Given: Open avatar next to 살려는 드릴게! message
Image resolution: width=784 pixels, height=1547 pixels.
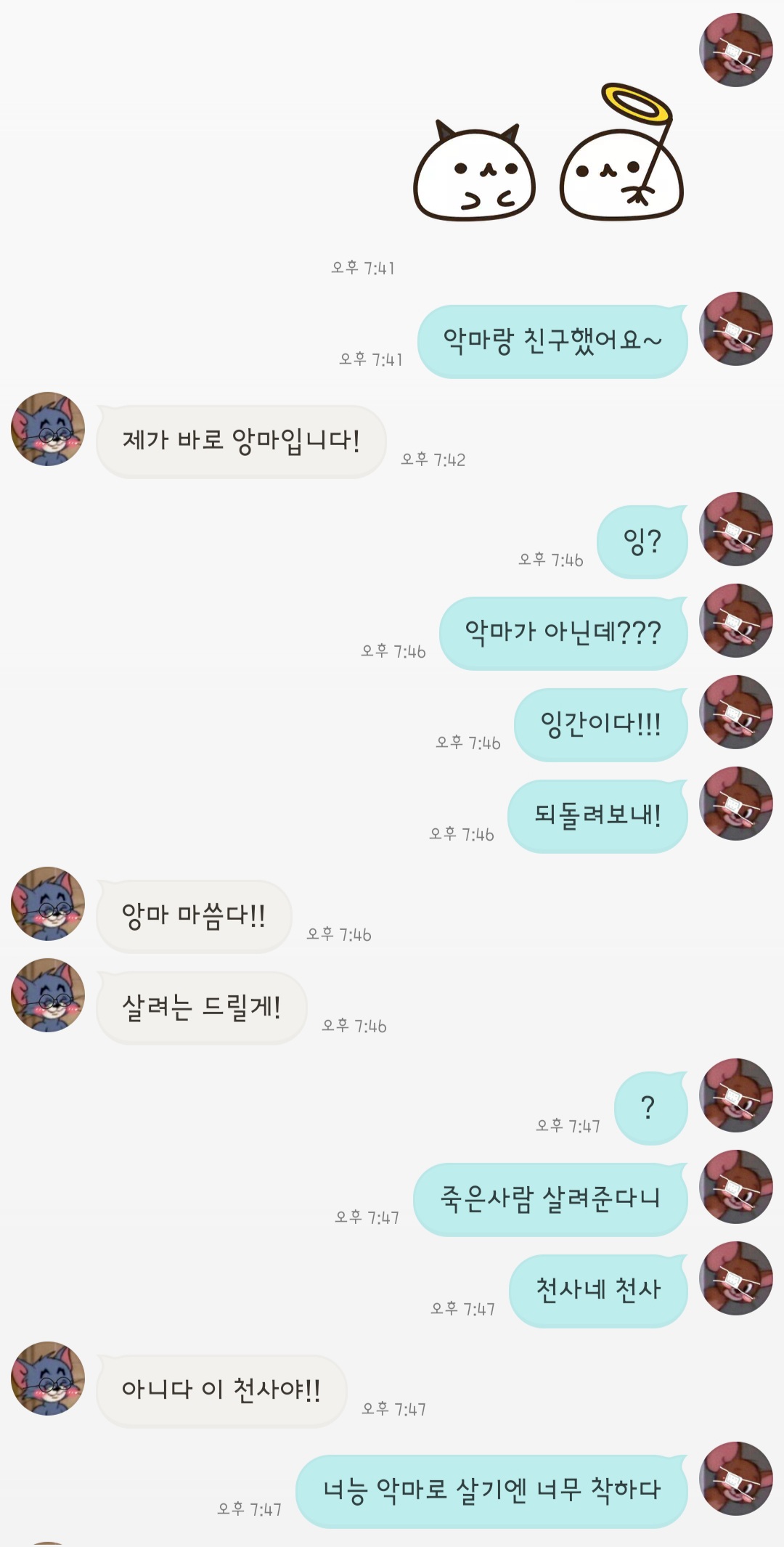Looking at the screenshot, I should tap(48, 995).
